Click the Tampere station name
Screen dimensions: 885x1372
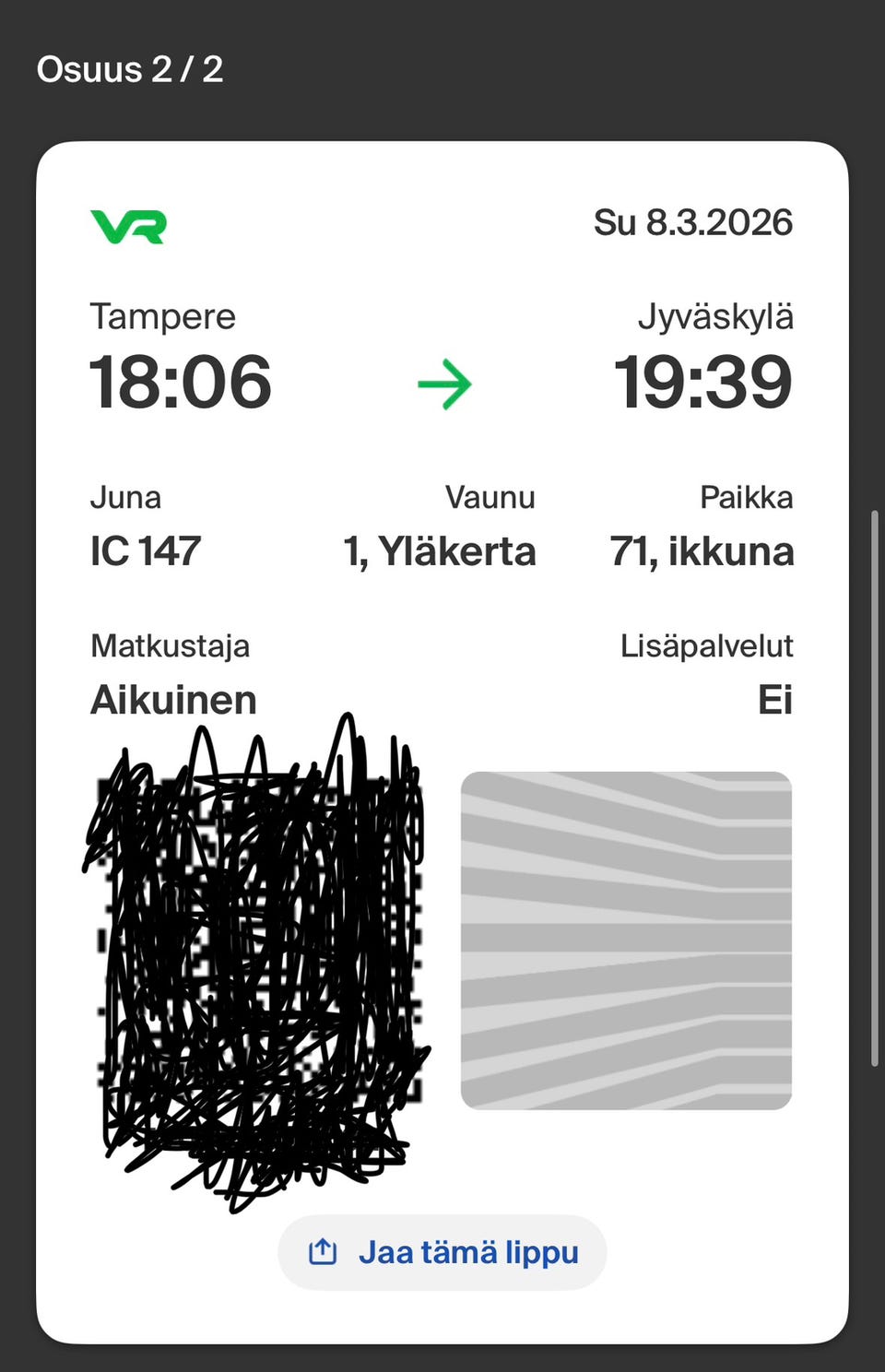(x=162, y=316)
